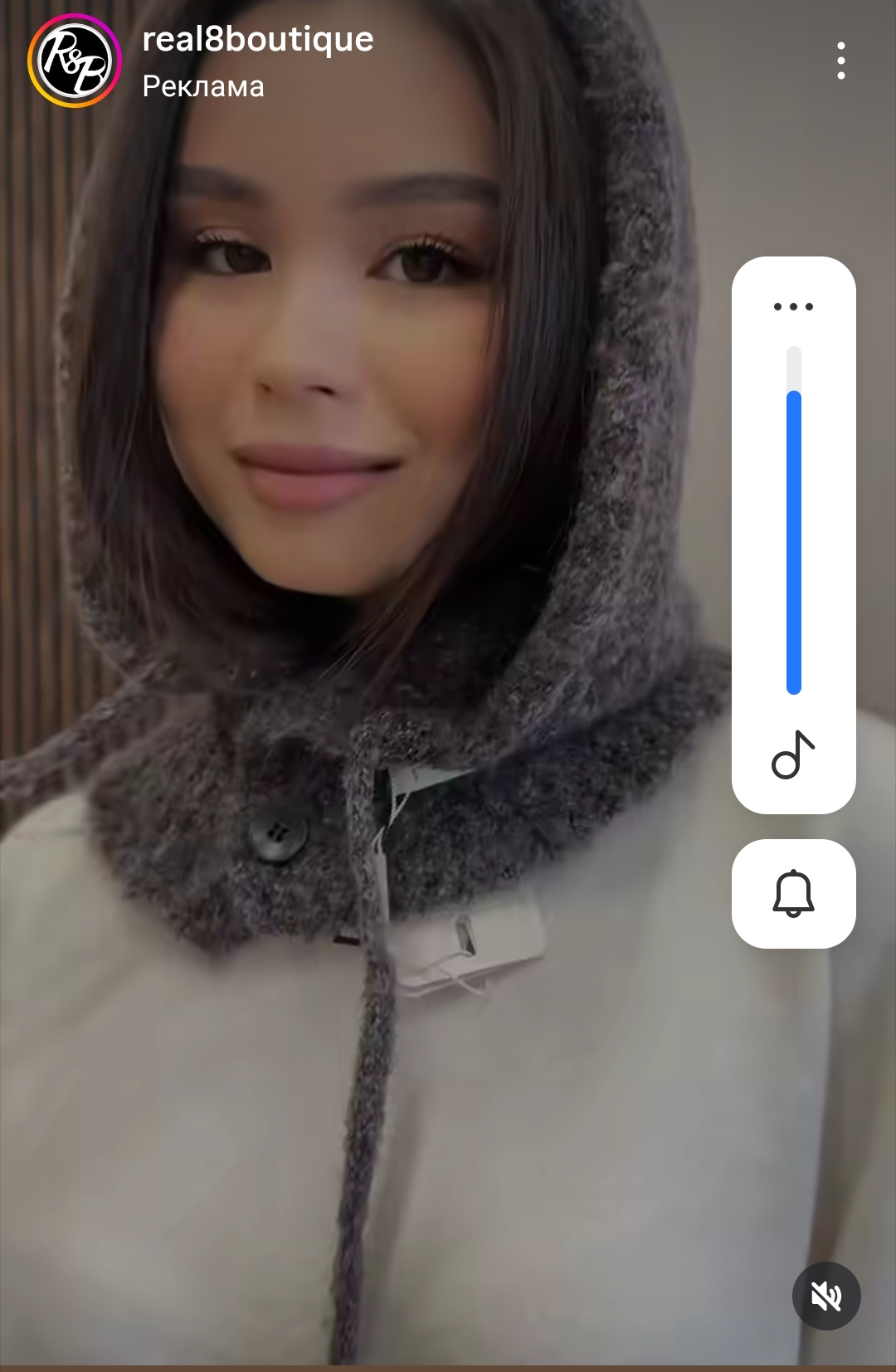Open the real8boutique profile picture
This screenshot has height=1372, width=896.
pyautogui.click(x=75, y=61)
